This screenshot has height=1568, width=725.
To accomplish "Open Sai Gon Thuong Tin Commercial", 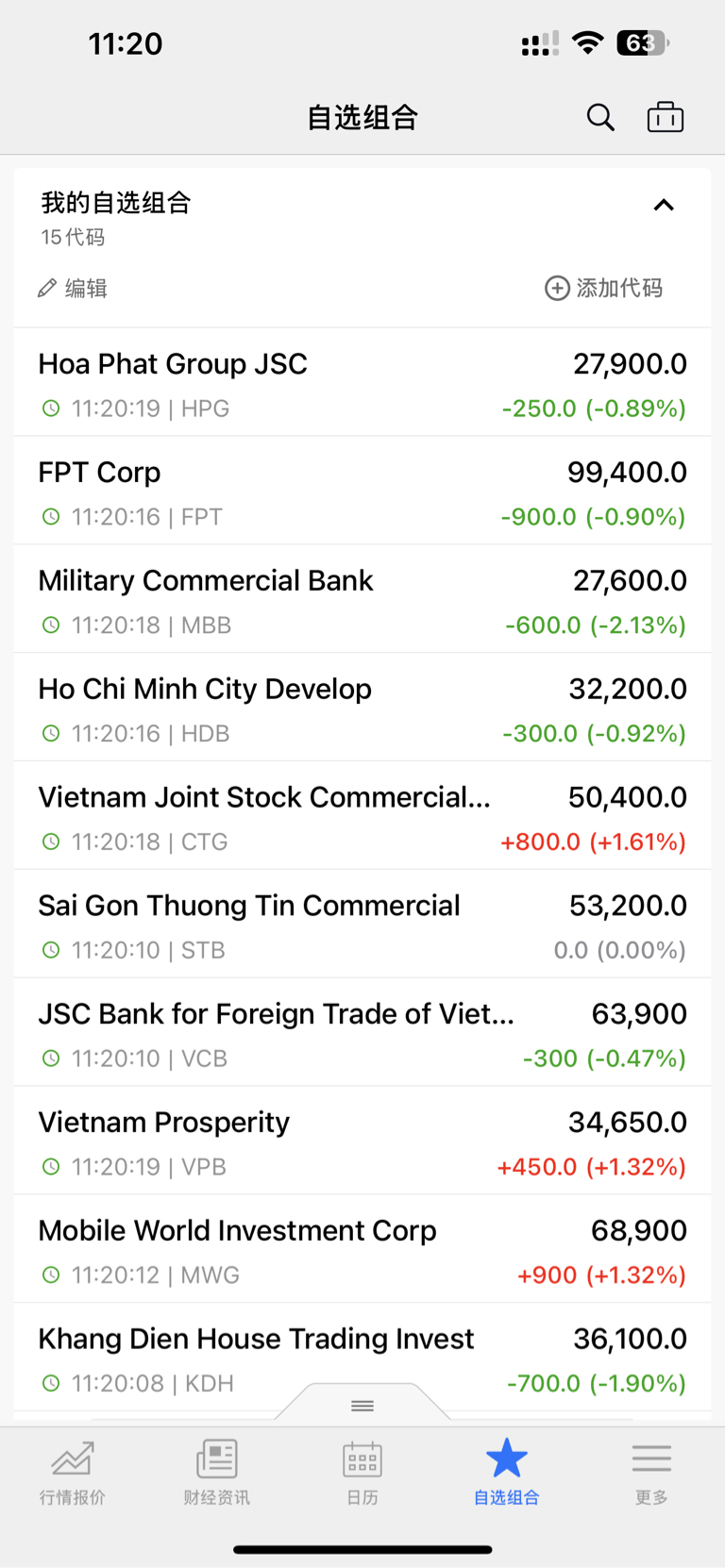I will pos(362,925).
